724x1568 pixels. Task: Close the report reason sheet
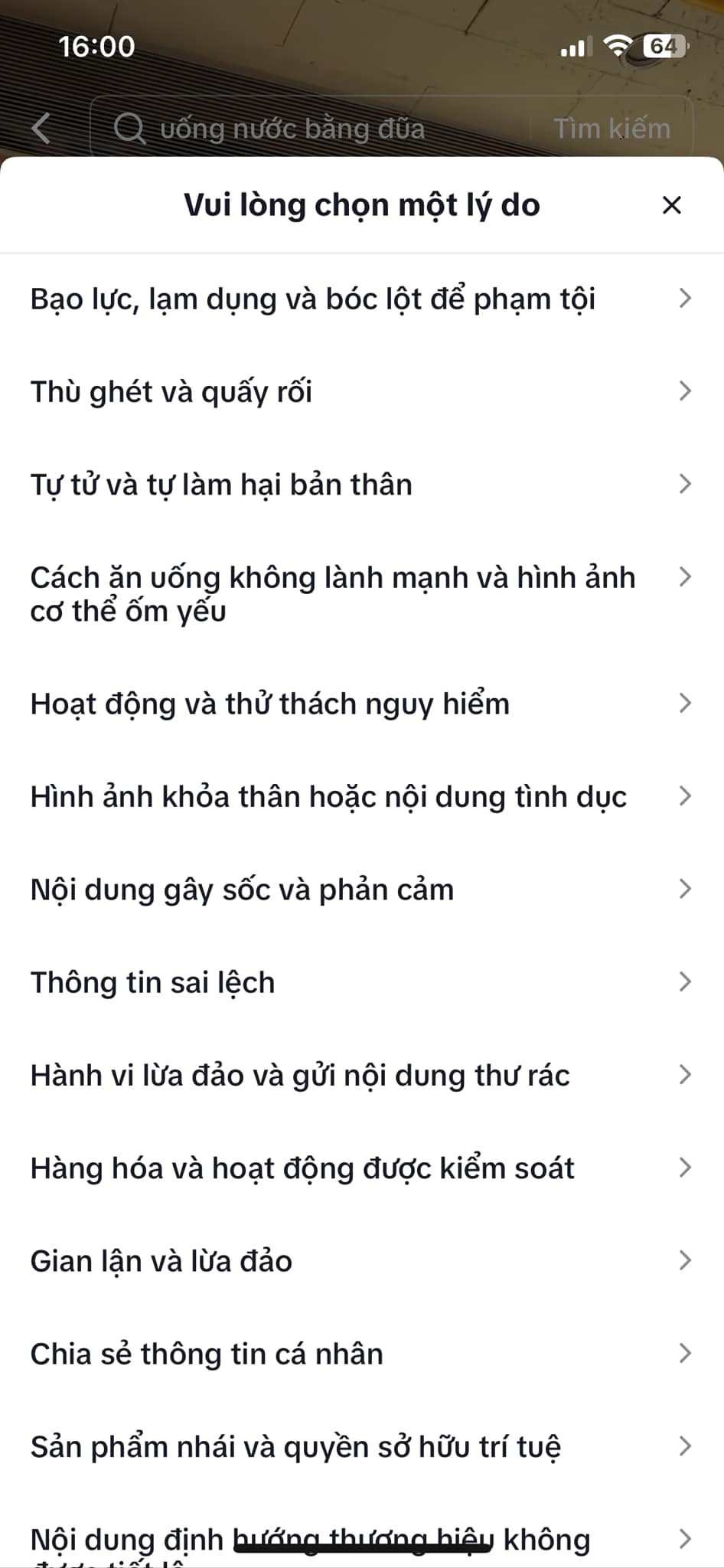click(671, 205)
